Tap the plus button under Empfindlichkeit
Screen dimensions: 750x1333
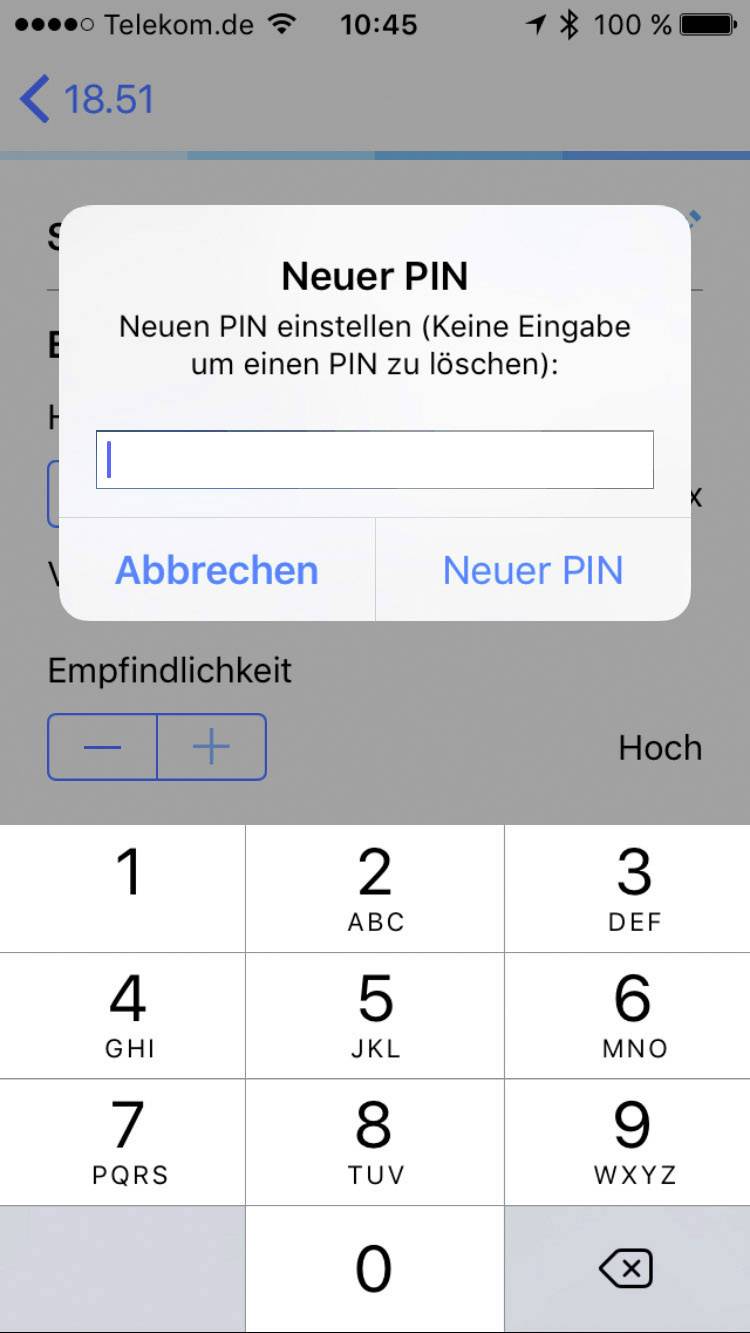pos(211,746)
